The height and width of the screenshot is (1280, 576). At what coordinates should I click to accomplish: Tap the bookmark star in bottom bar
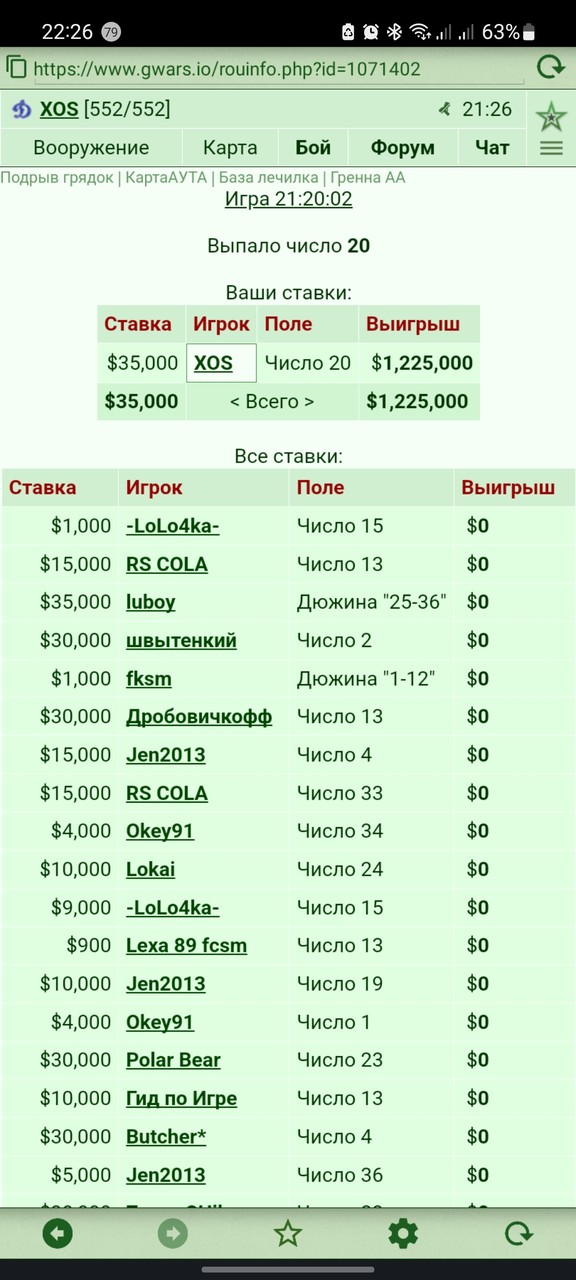[x=288, y=1234]
